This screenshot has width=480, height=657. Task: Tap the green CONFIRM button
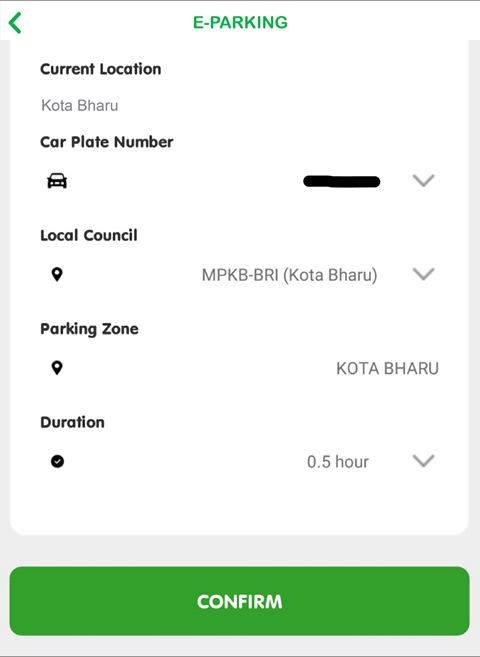pos(240,601)
